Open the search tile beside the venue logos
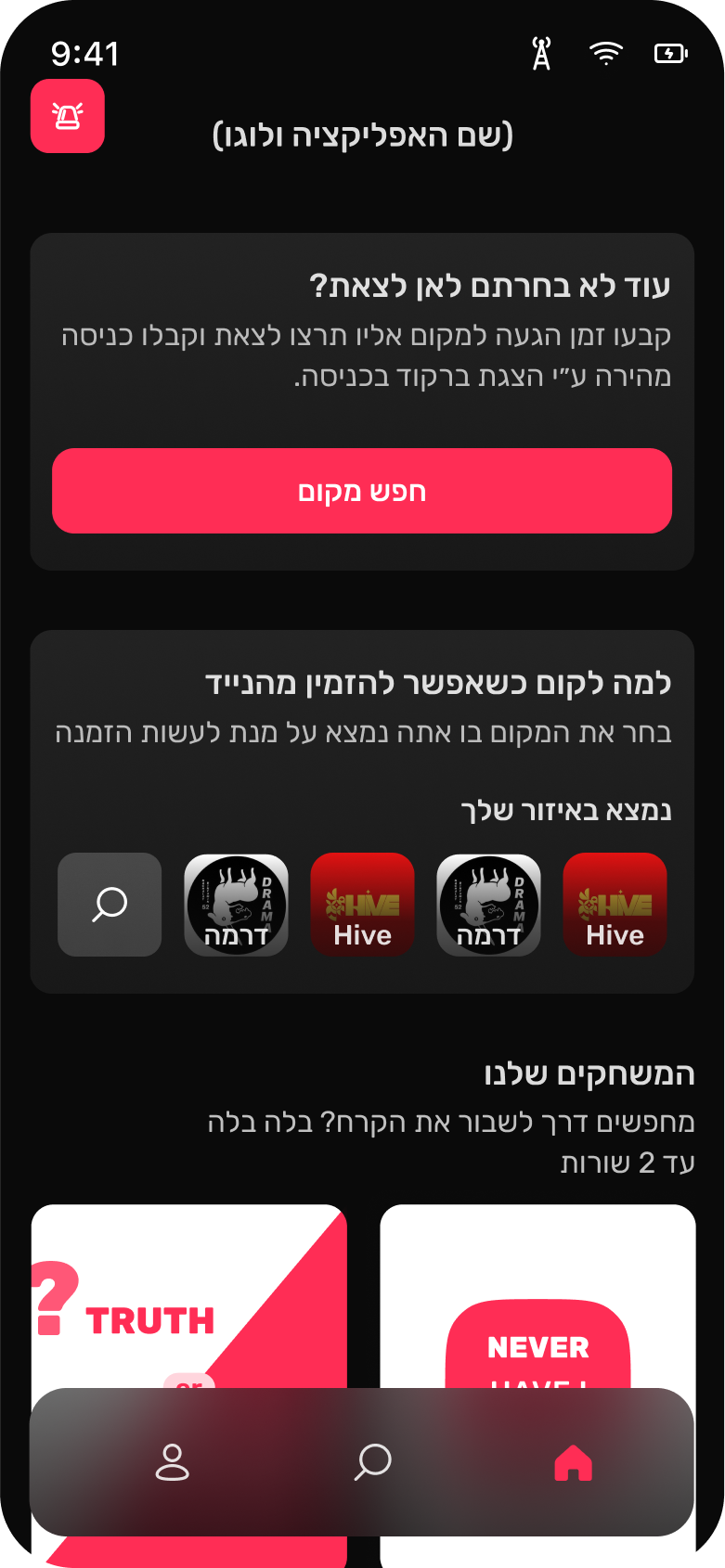725x1568 pixels. click(110, 905)
